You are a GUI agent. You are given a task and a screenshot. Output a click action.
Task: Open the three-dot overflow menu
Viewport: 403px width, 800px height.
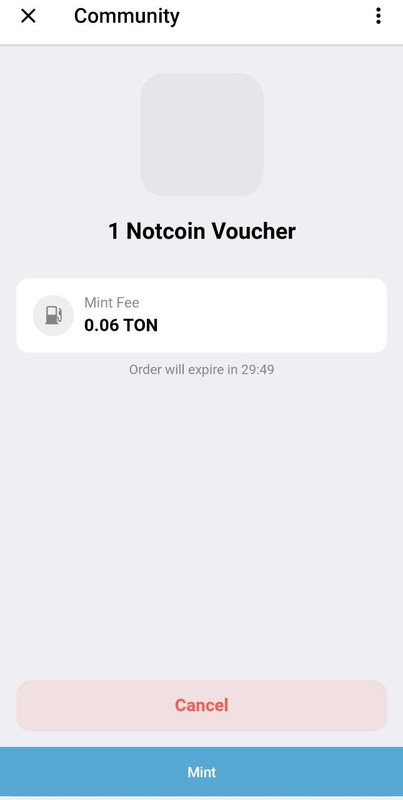378,16
